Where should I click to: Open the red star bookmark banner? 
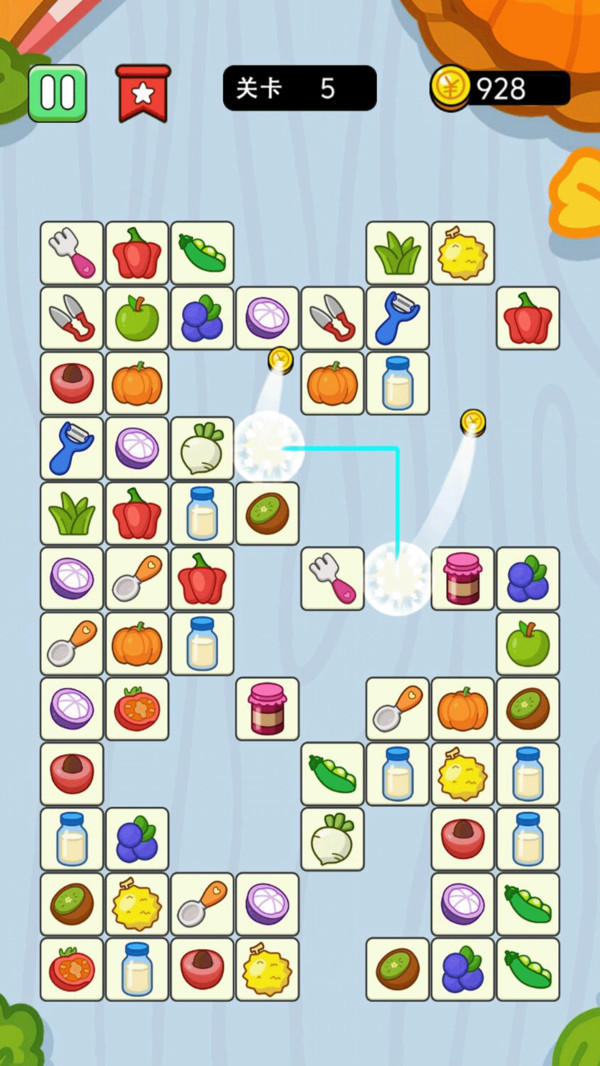143,94
